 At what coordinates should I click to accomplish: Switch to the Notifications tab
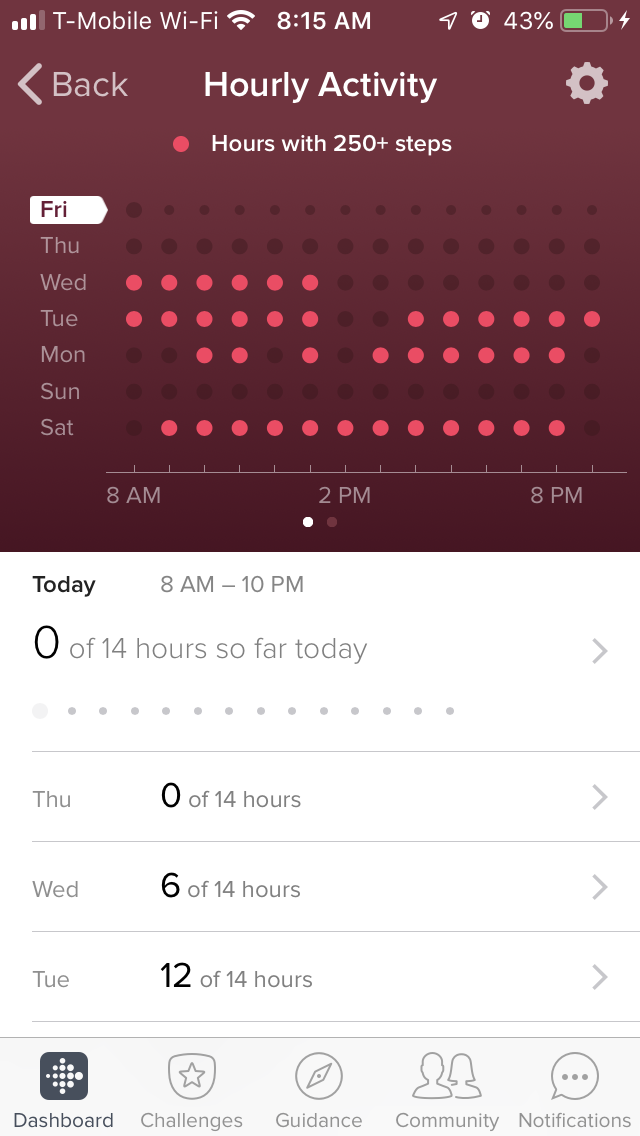tap(575, 1089)
